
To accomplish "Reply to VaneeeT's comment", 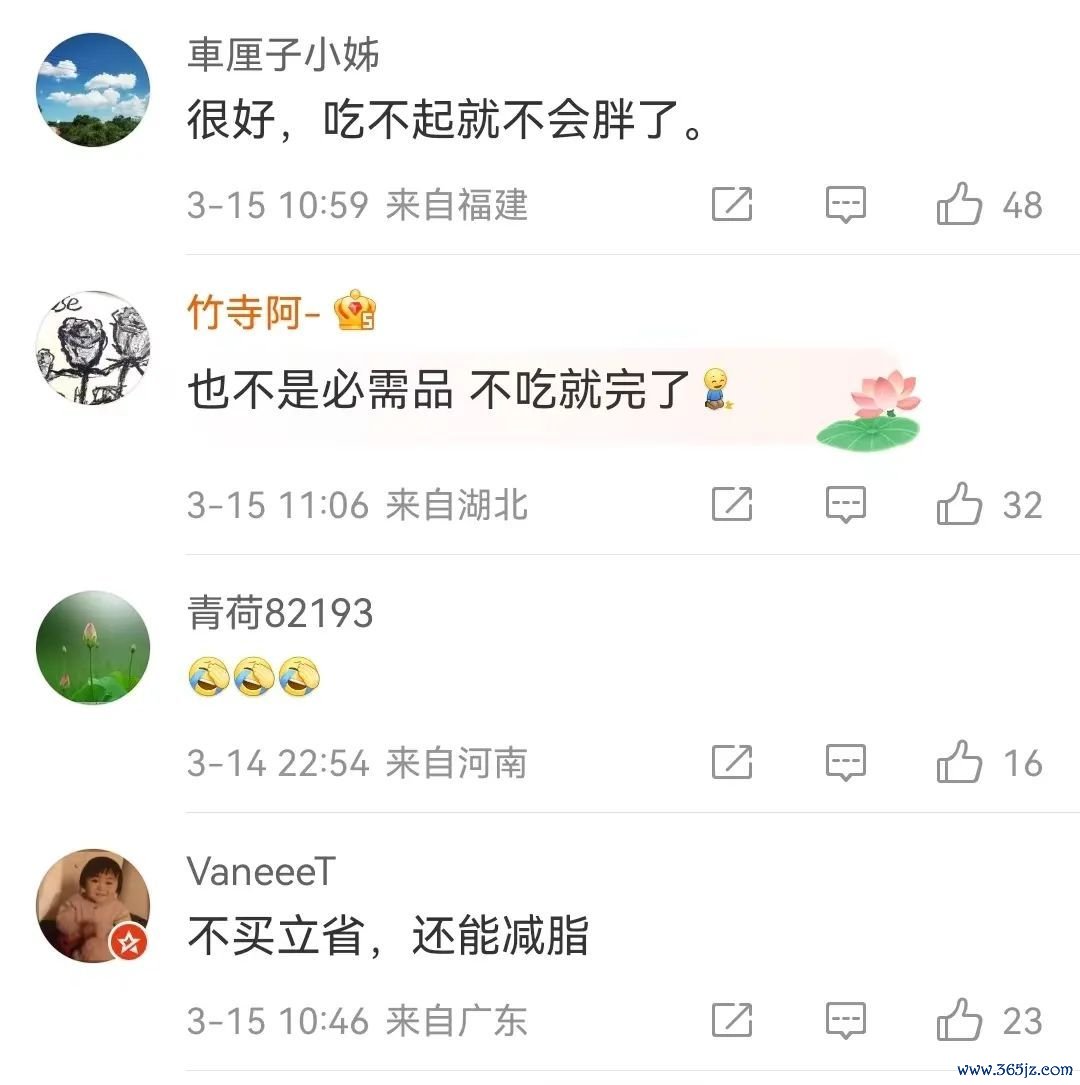I will tap(845, 1021).
